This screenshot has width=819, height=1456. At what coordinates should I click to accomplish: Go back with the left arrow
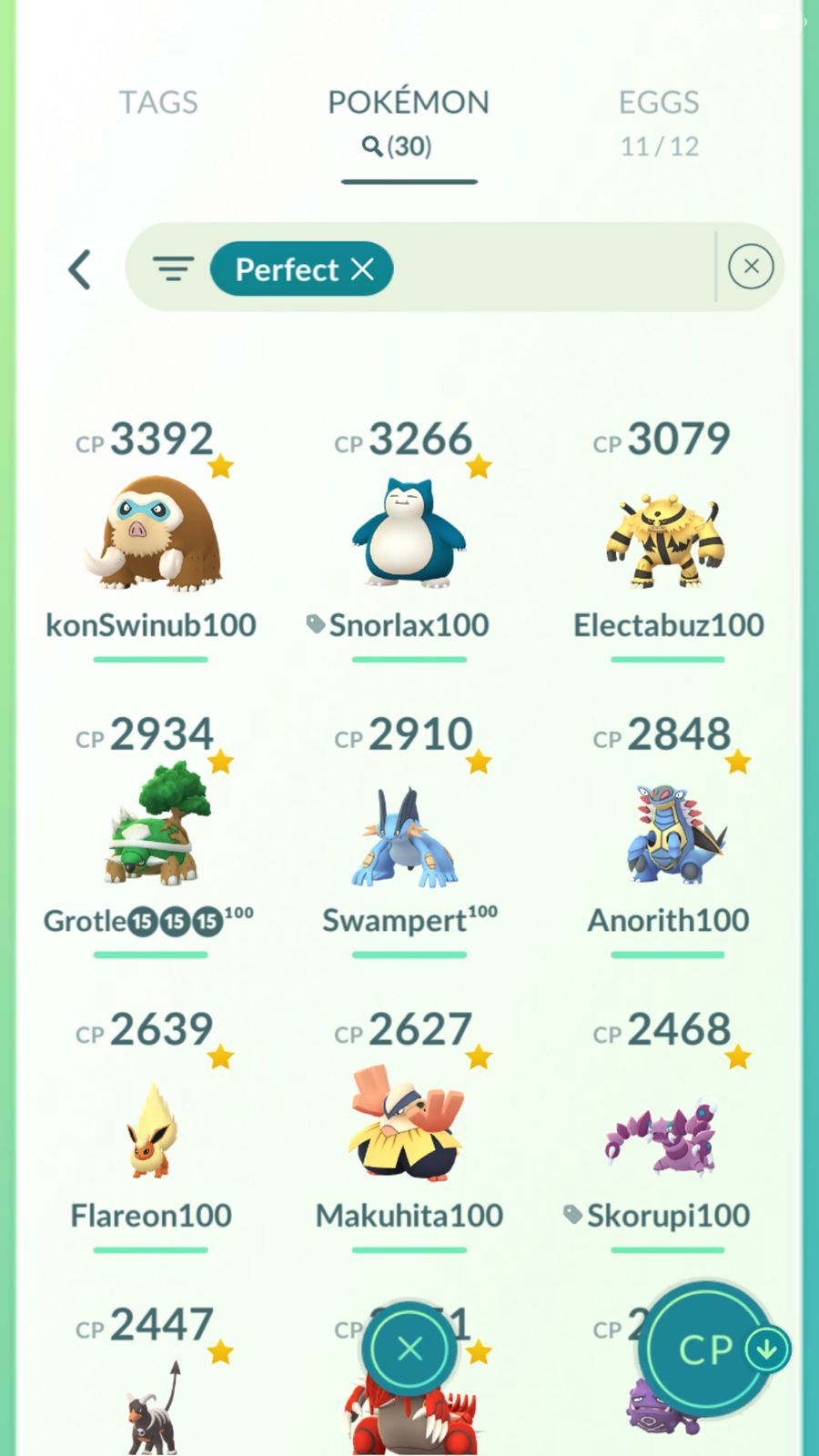click(80, 269)
